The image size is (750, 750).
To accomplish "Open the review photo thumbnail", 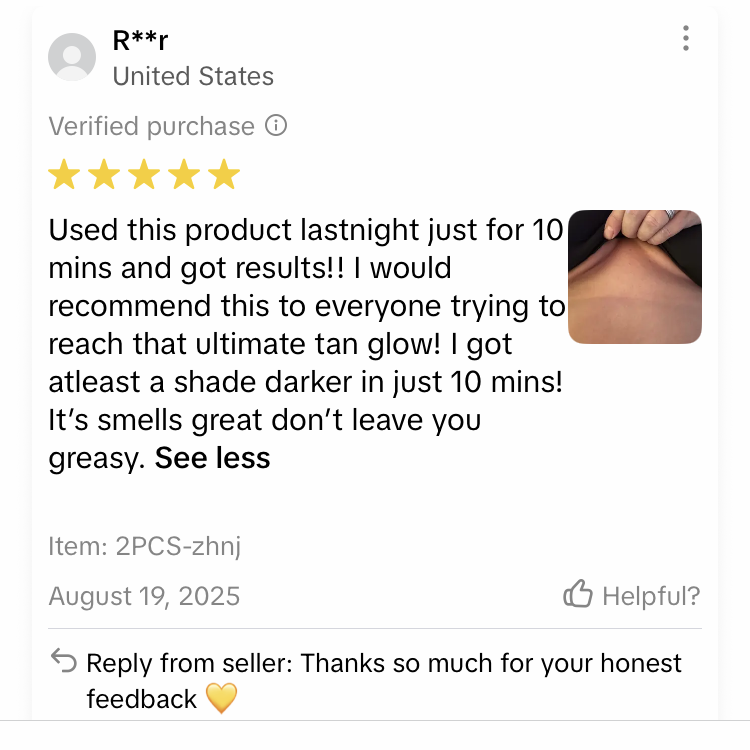I will coord(634,277).
